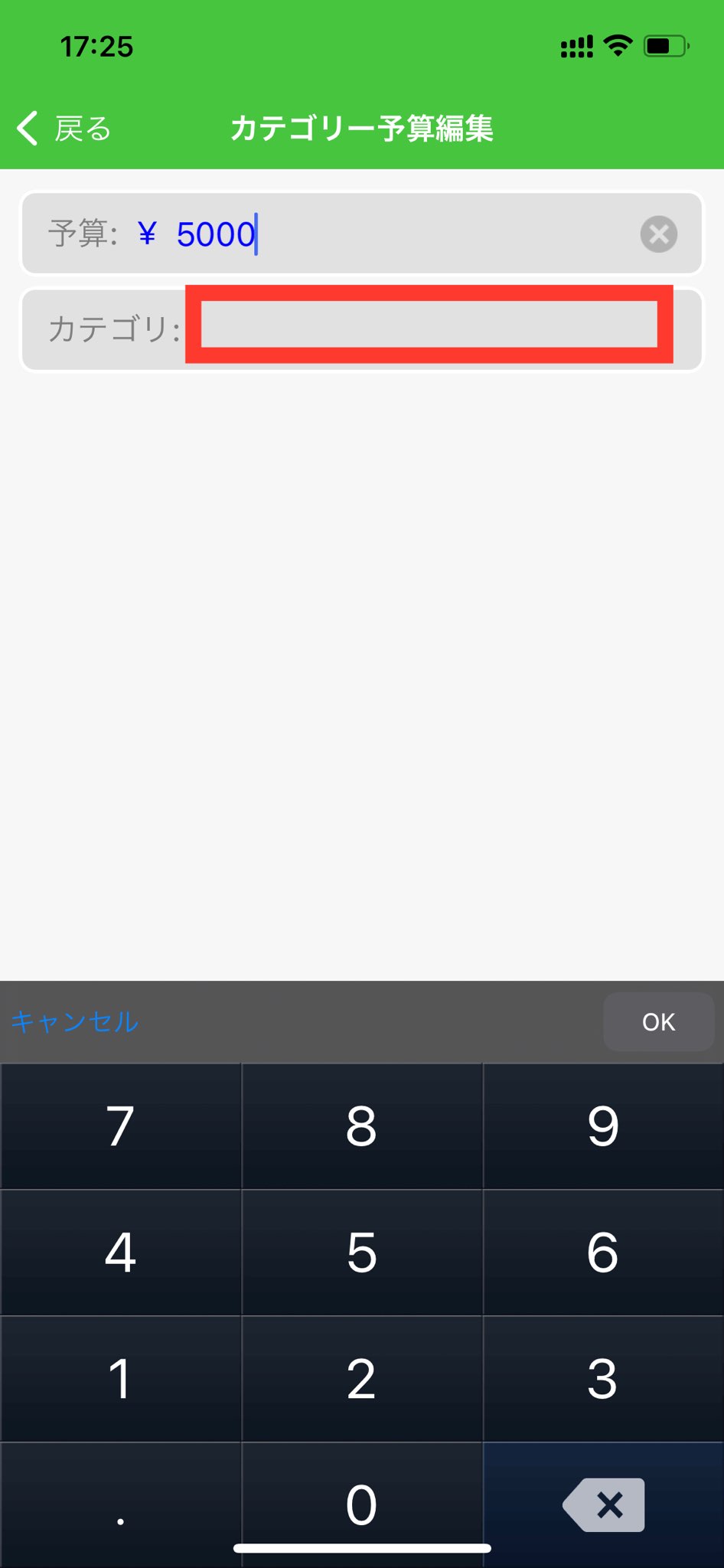Viewport: 724px width, 1568px height.
Task: Enter digit 4 on the keypad
Action: point(120,1253)
